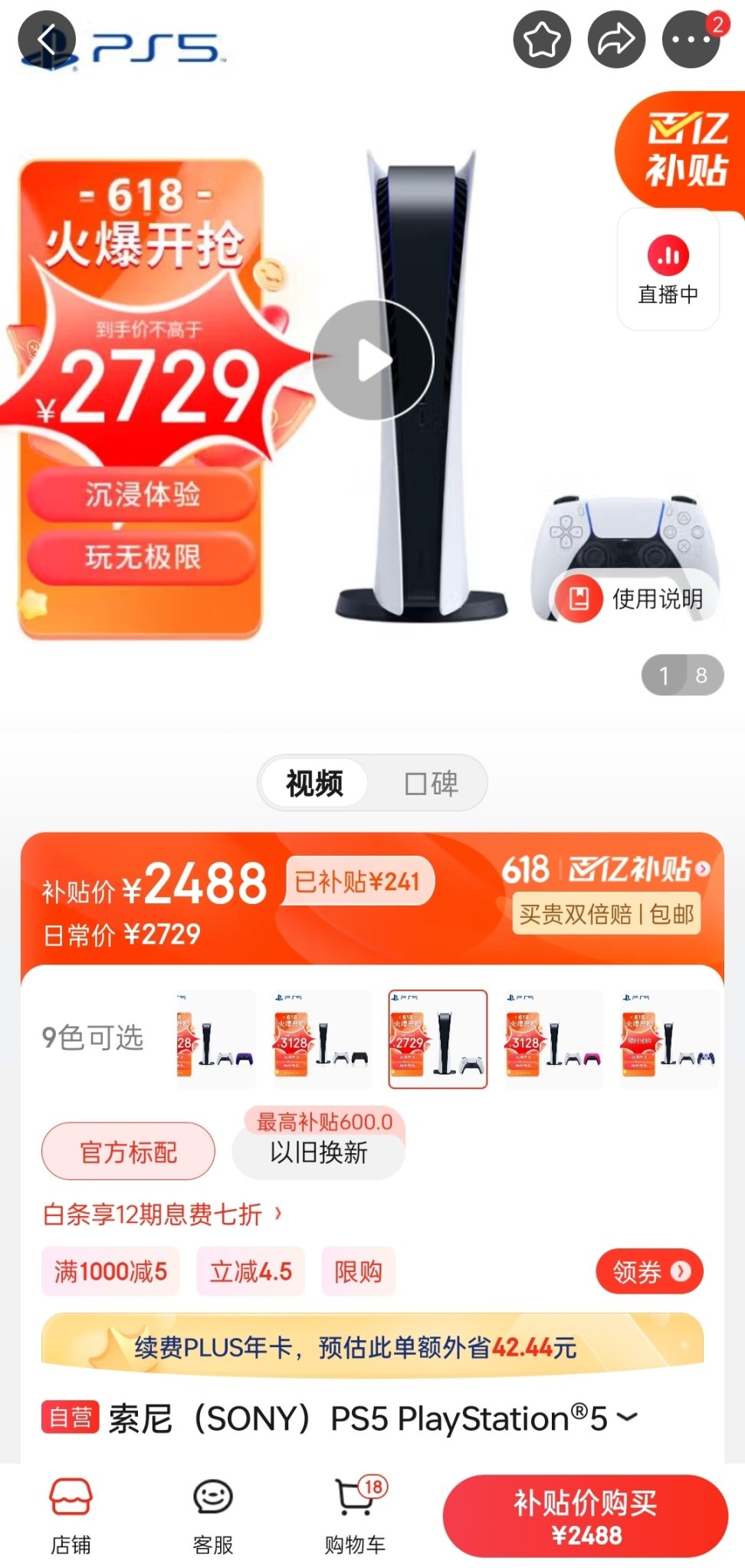Image resolution: width=745 pixels, height=1568 pixels.
Task: Expand the product title with the chevron
Action: tap(627, 1417)
